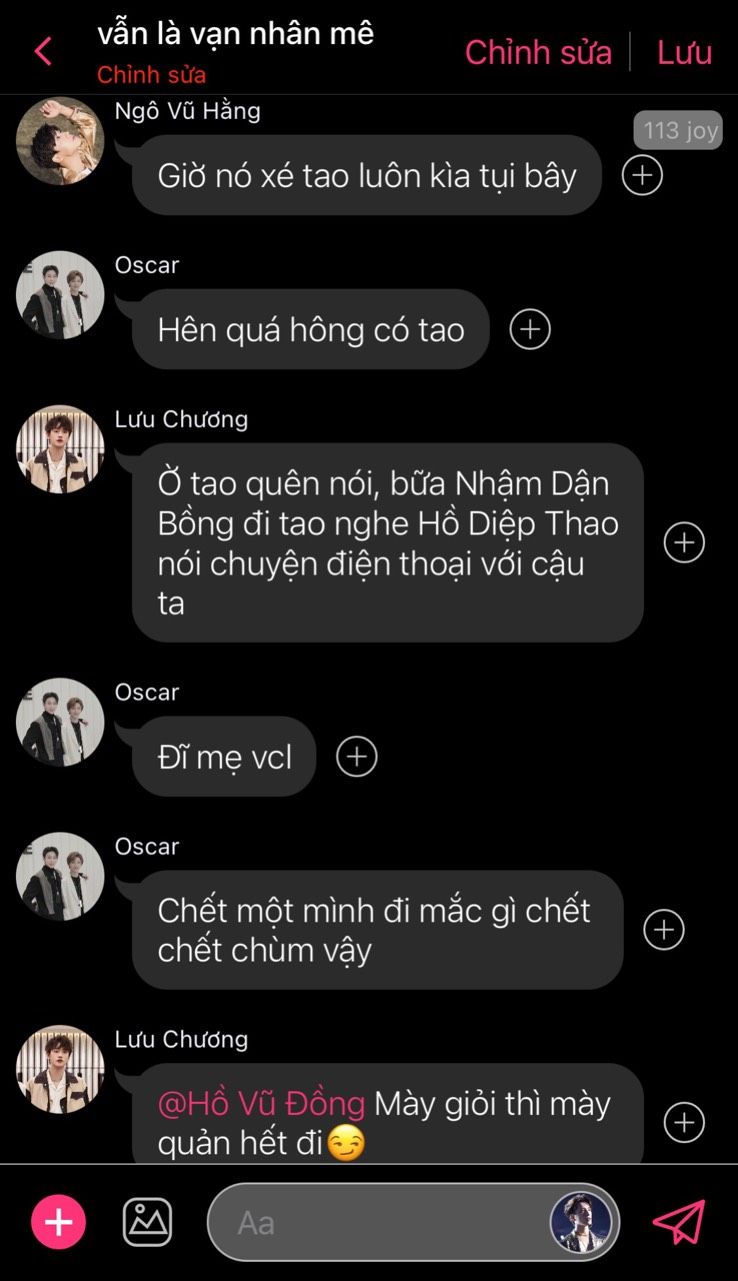Tap the character avatar inside input field
Screen dimensions: 738x1281
pos(581,1222)
